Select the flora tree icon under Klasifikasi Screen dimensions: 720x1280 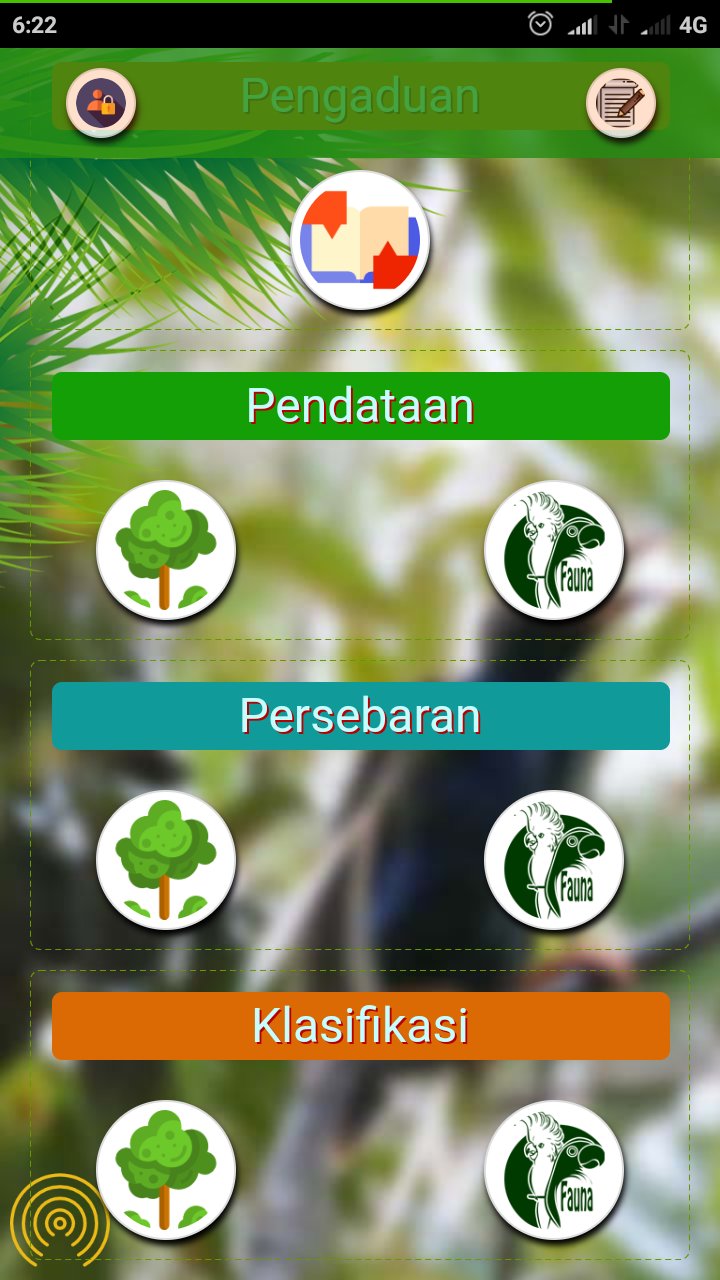point(166,1168)
